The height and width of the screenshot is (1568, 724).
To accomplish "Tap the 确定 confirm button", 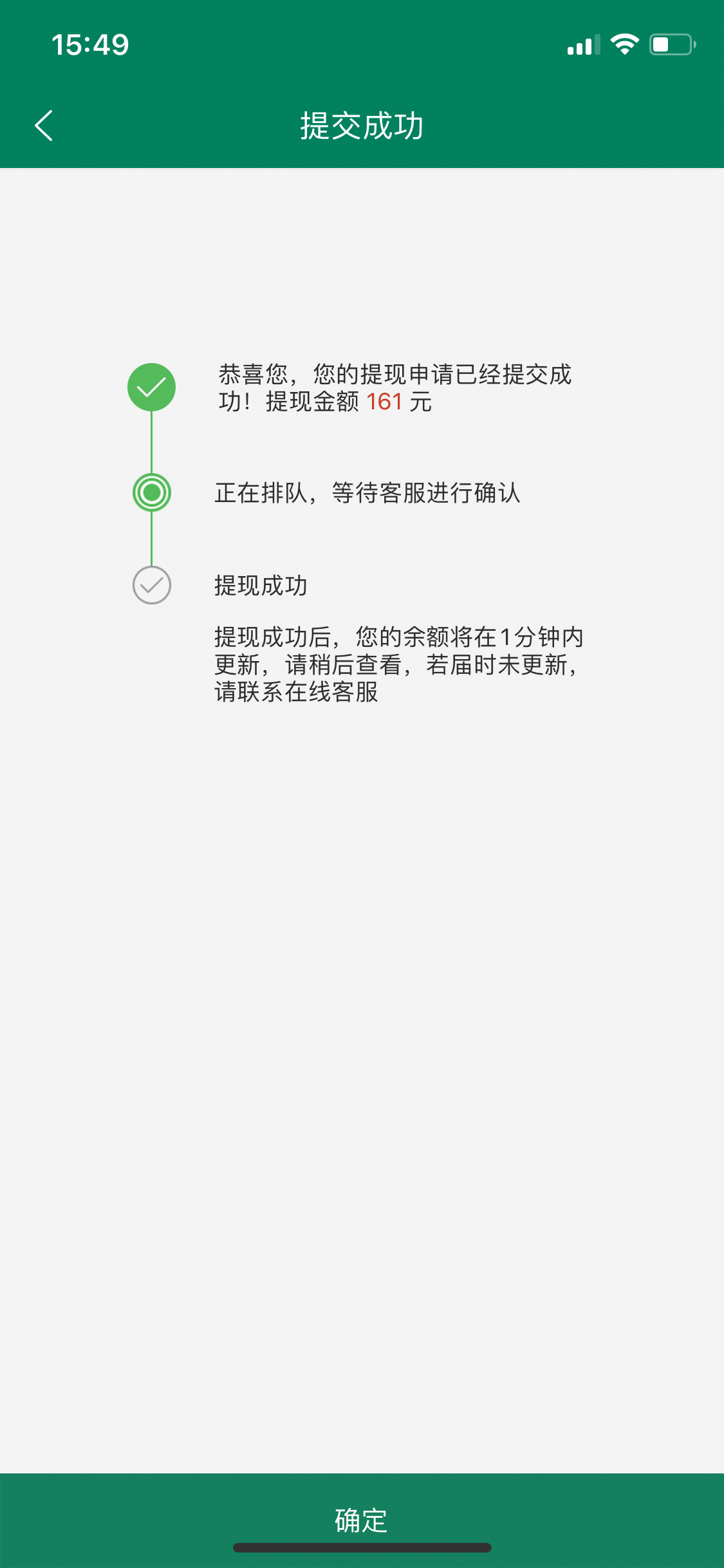I will pos(362,1519).
